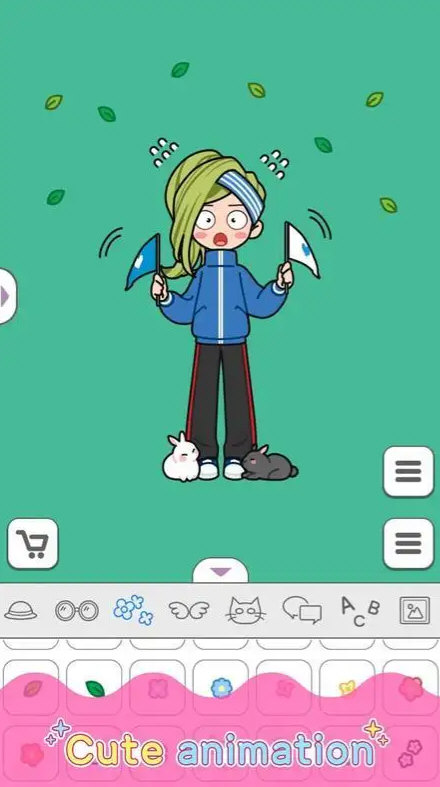Choose the dark green leaf effect item
This screenshot has width=440, height=787.
coord(94,687)
